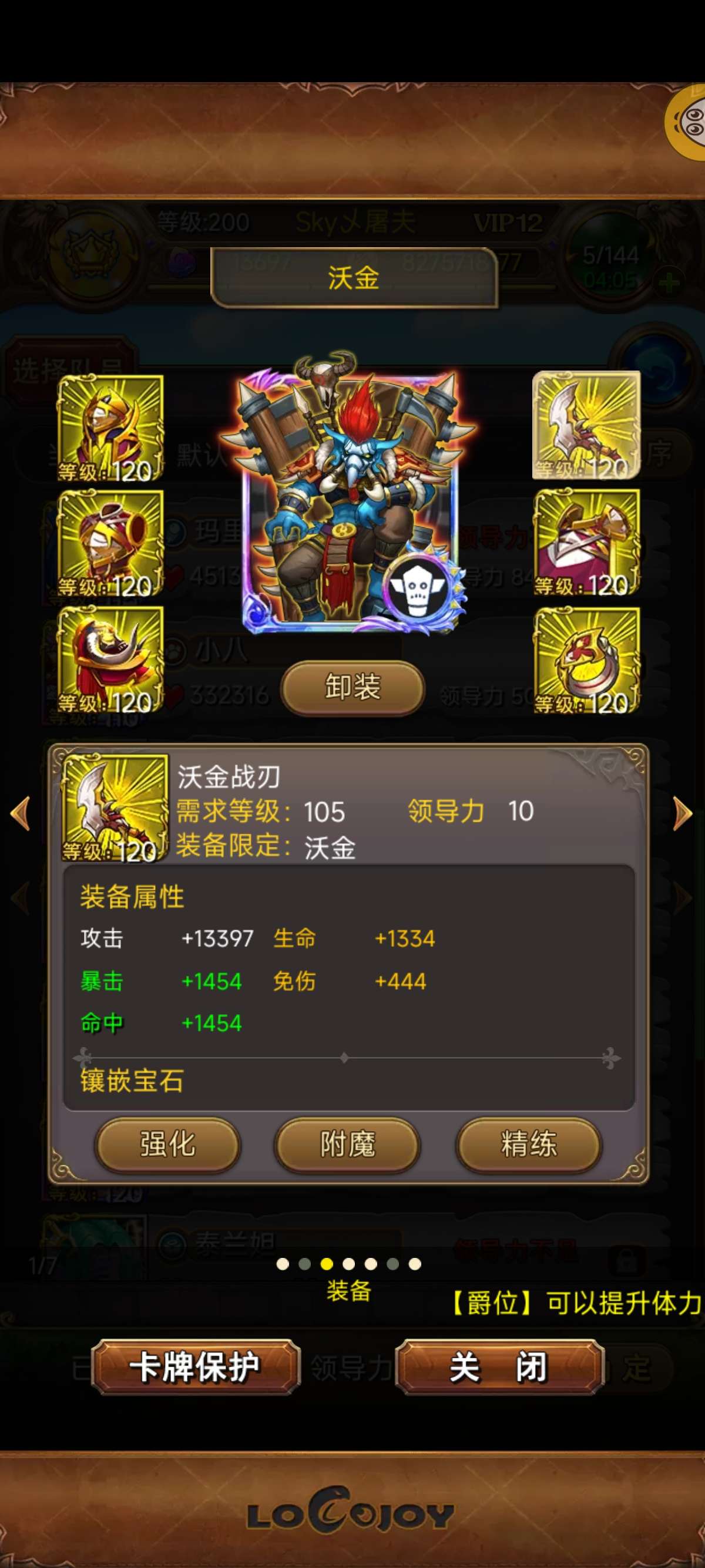The image size is (705, 1568).
Task: Open 强化 to strengthen the weapon
Action: [x=167, y=1143]
